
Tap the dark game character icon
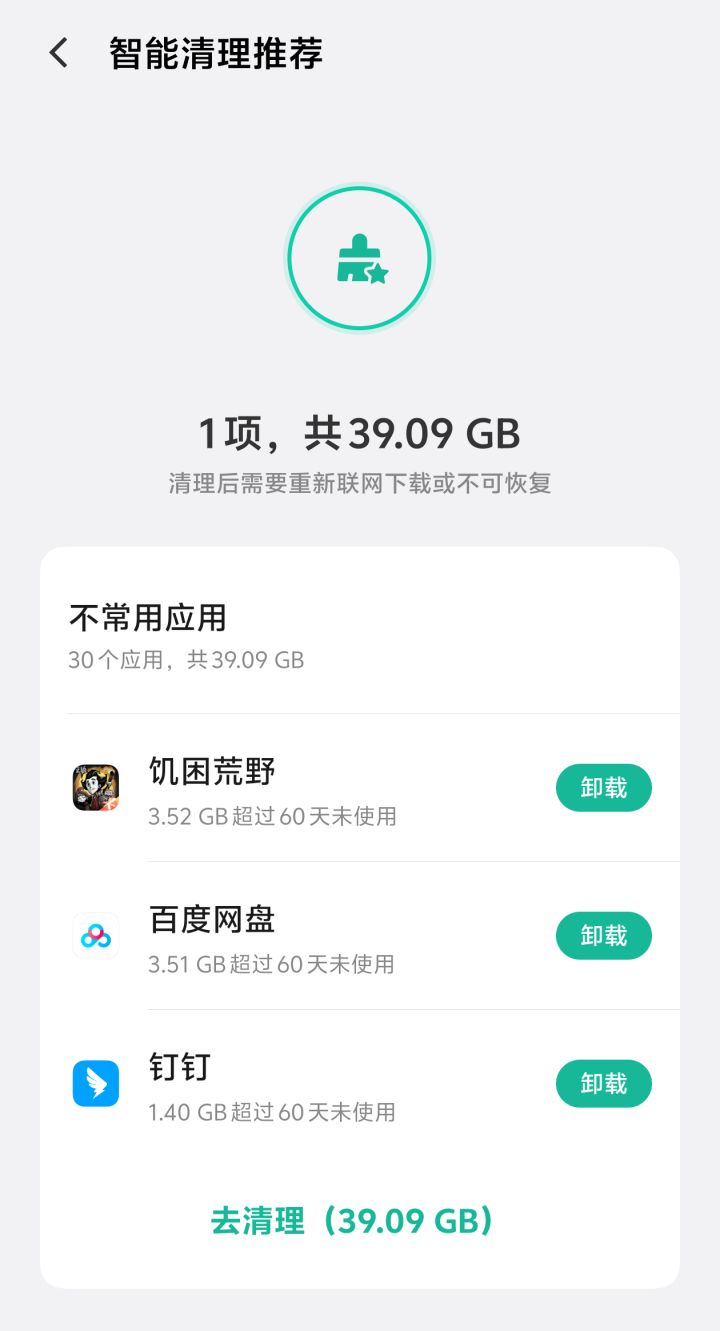pyautogui.click(x=95, y=788)
